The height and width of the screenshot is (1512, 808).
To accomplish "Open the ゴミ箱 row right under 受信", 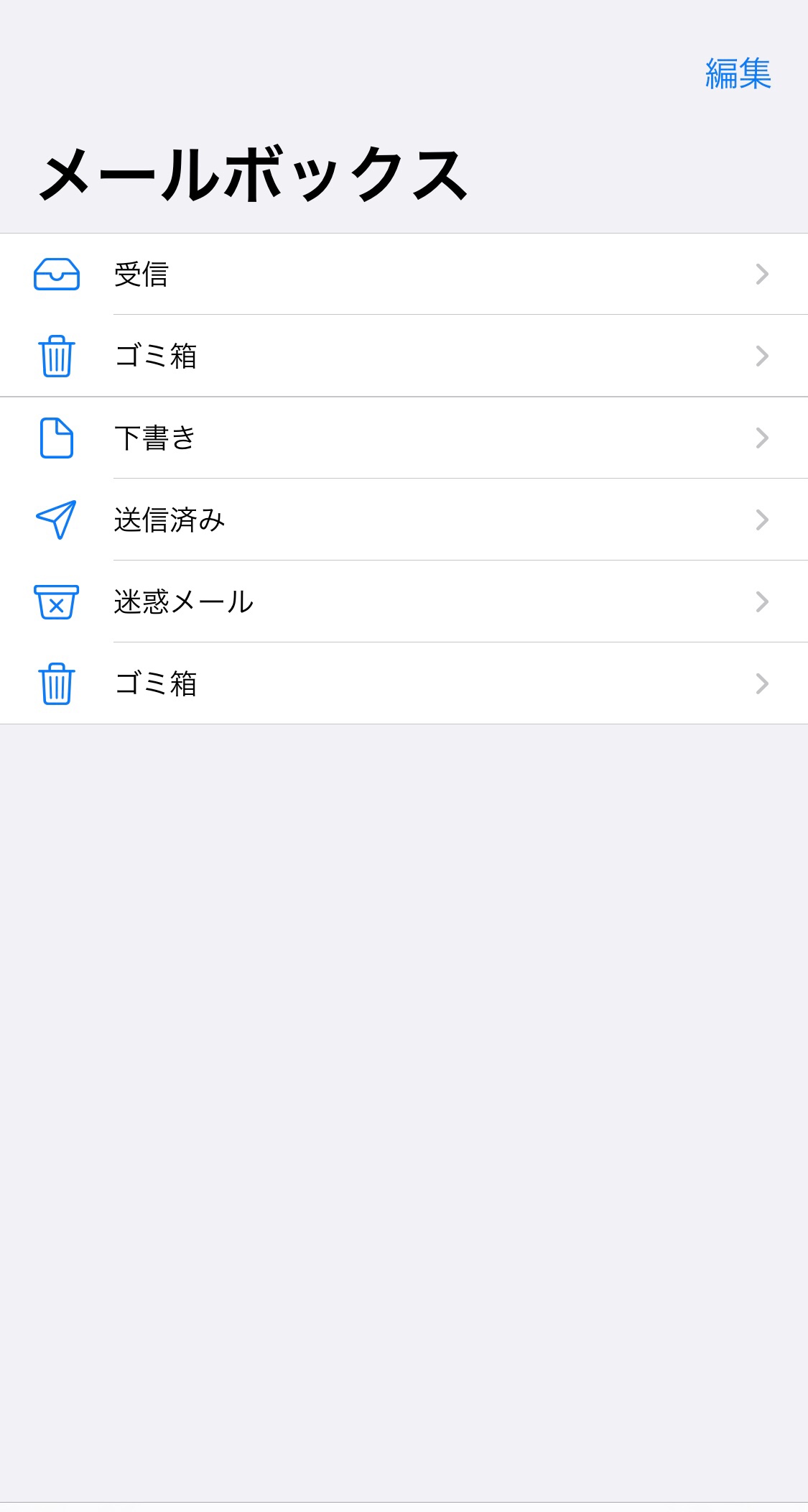I will 402,356.
